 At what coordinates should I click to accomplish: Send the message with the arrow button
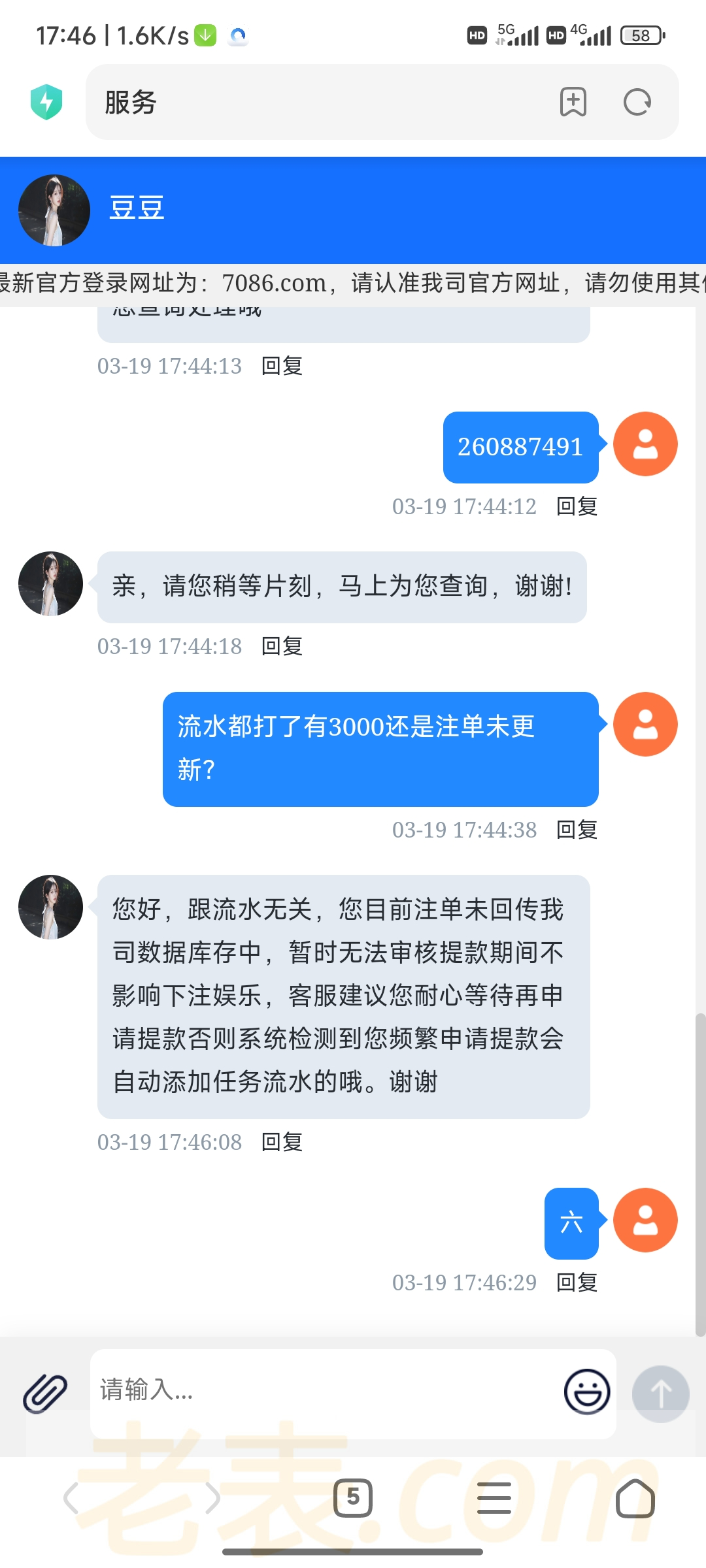point(660,1394)
